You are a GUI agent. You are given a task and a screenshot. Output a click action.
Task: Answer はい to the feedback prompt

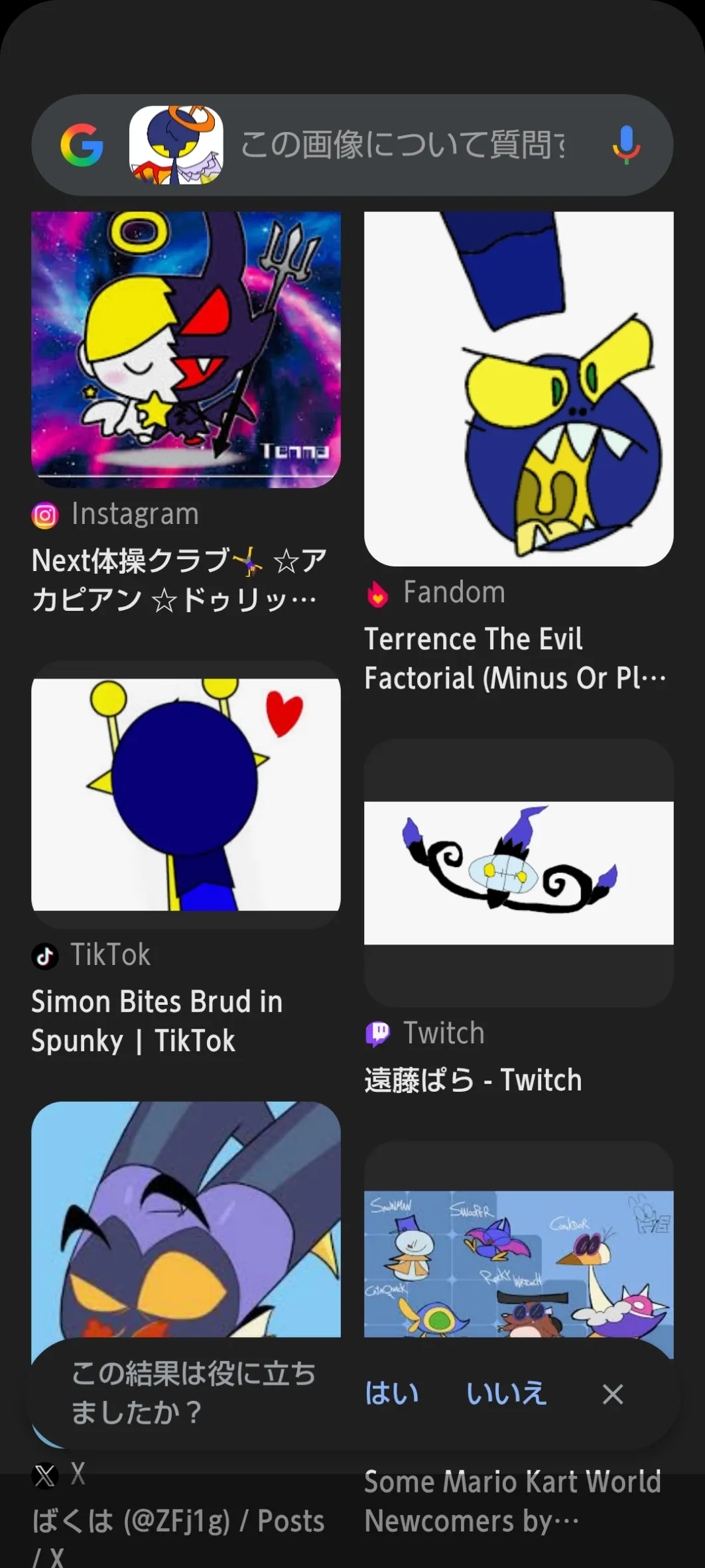point(392,1394)
